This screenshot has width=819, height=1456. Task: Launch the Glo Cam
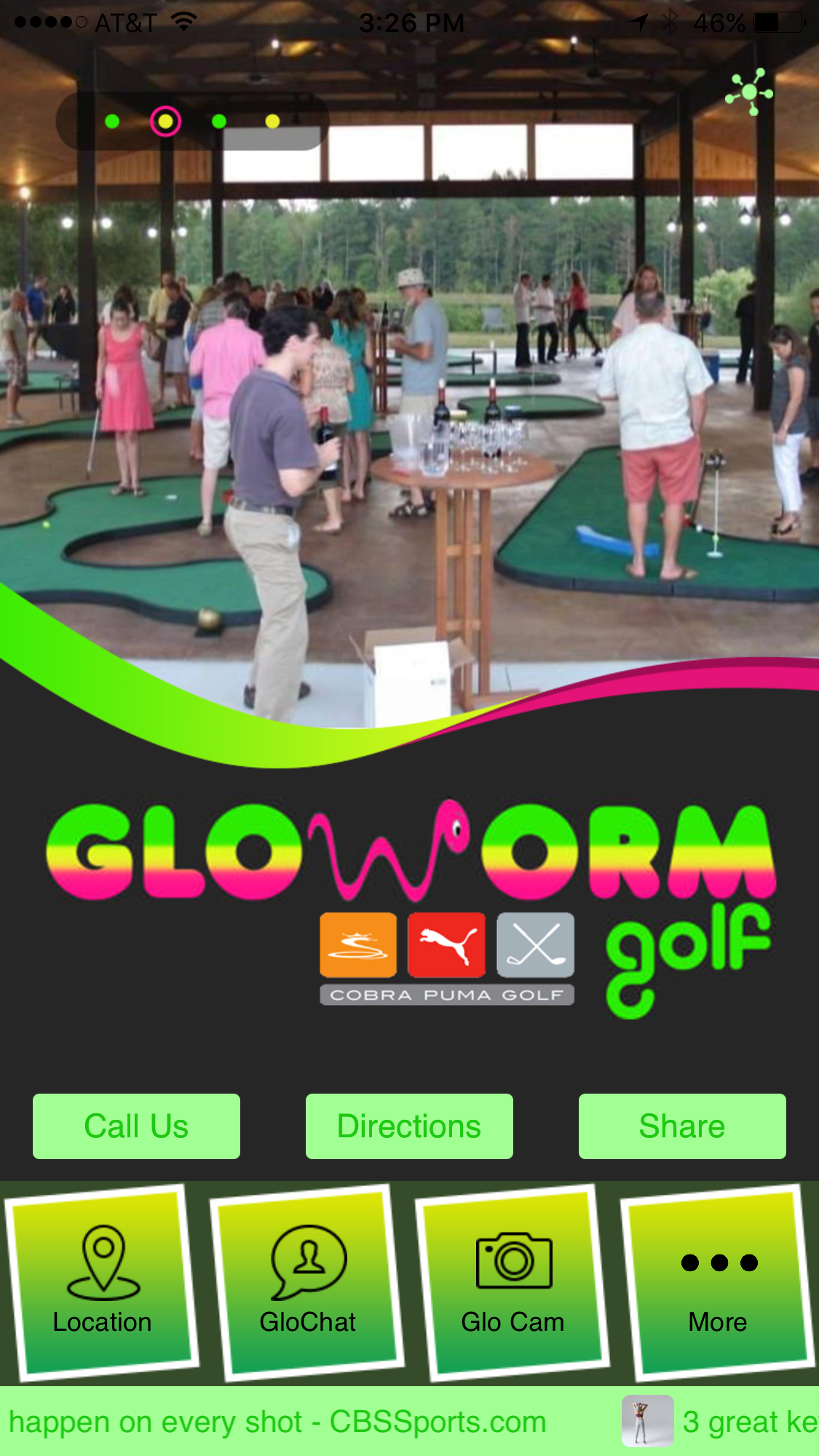513,1283
